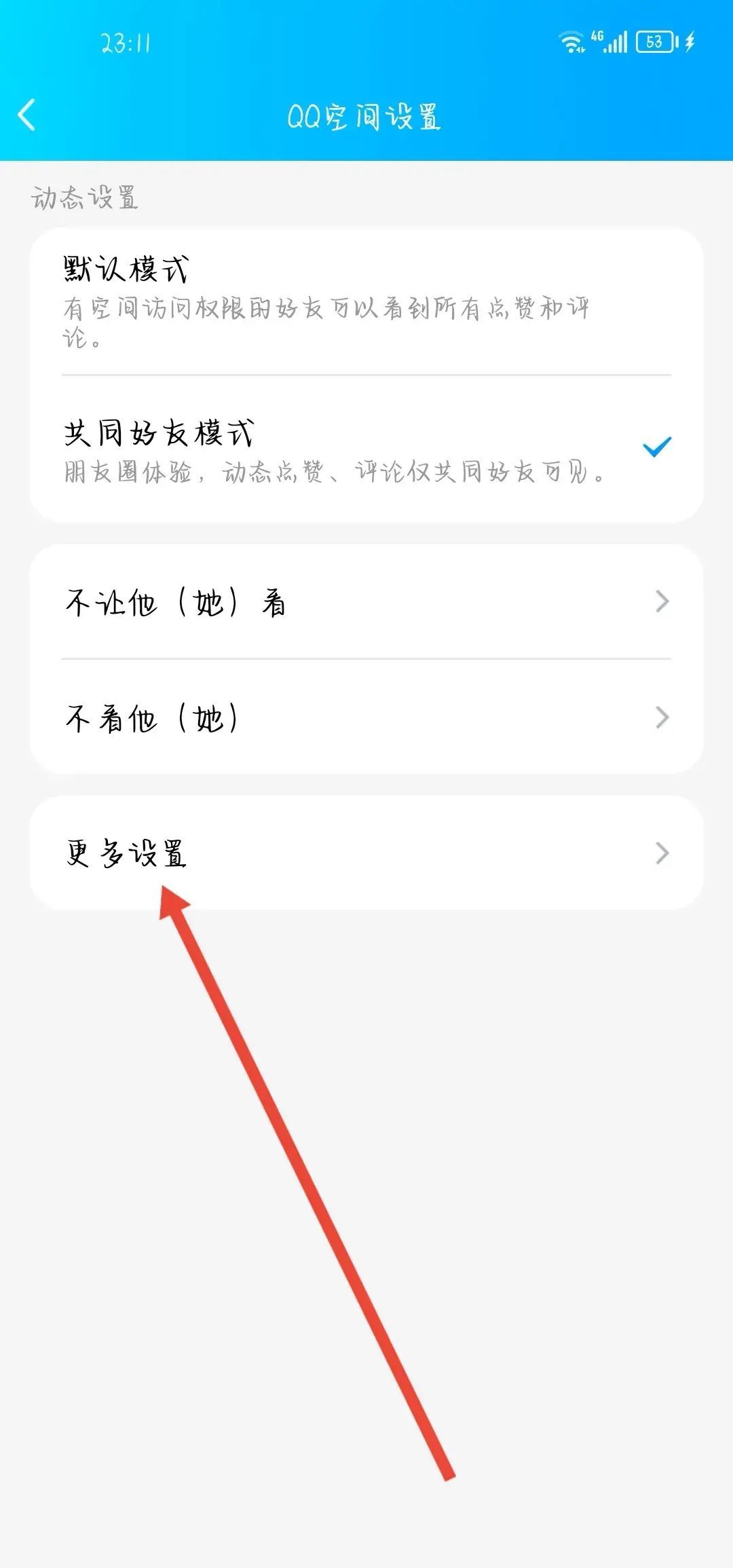Screen dimensions: 733x1568
Task: Select the 默认模式 option
Action: (366, 301)
